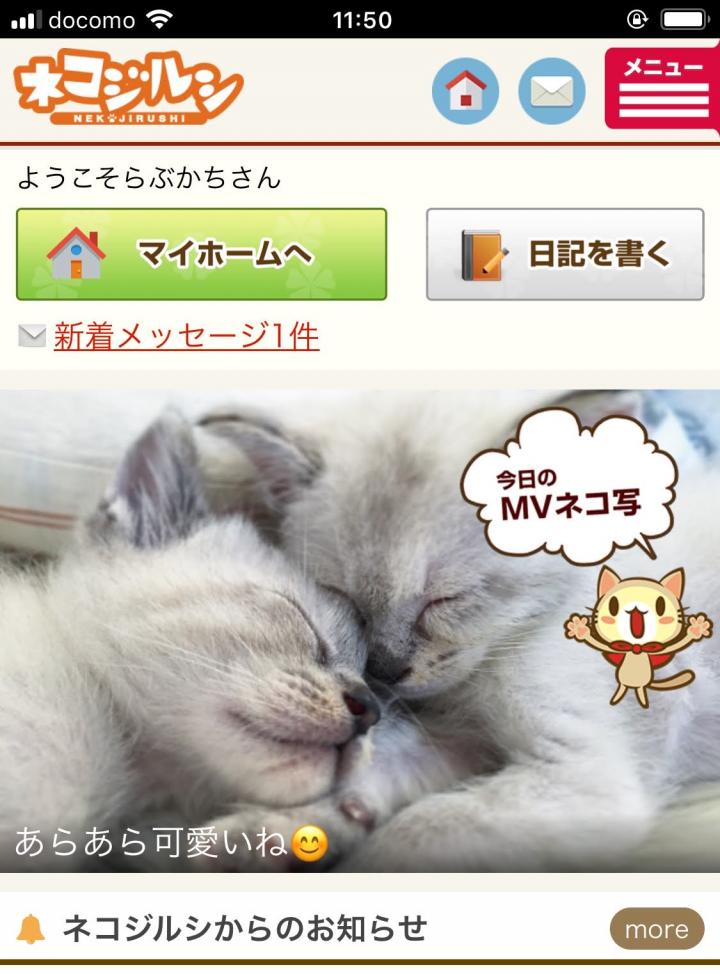Tap the ネコジルシ logo
720x974 pixels.
pyautogui.click(x=128, y=88)
